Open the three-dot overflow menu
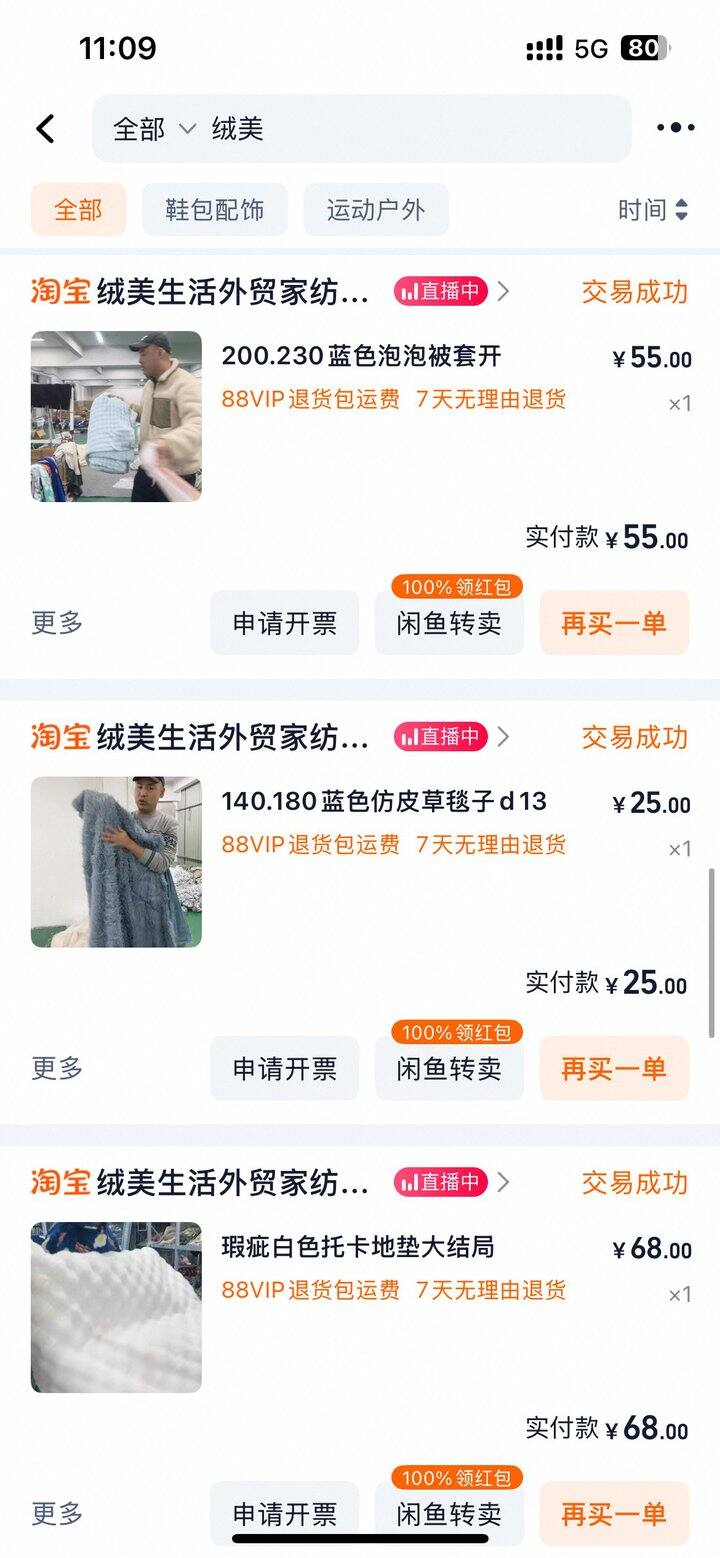Screen dimensions: 720x1558 [x=675, y=128]
